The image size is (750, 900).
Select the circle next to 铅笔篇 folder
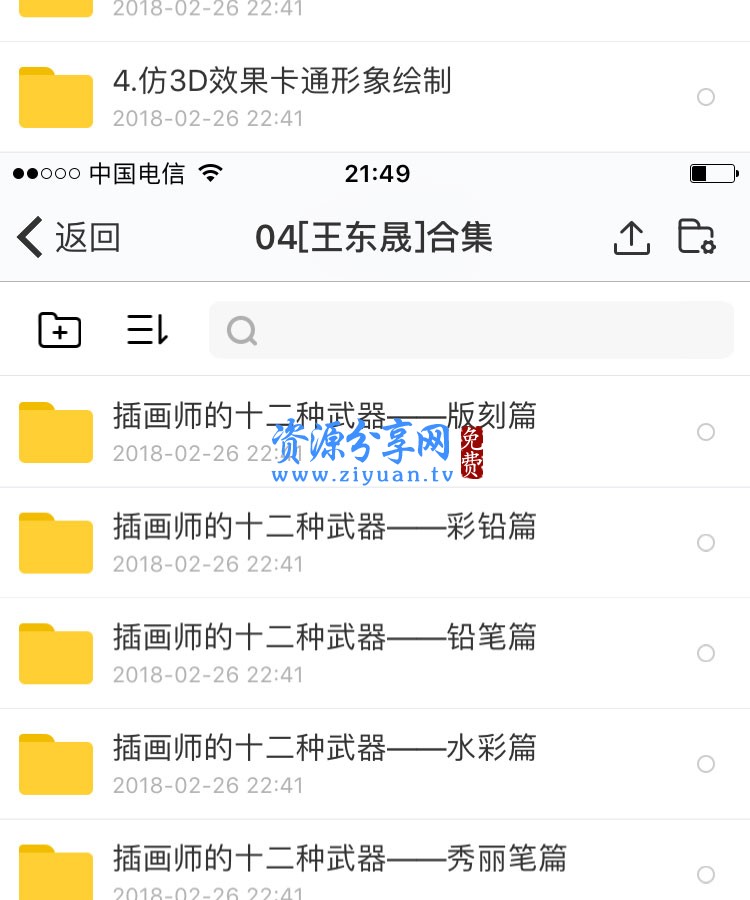[x=706, y=653]
